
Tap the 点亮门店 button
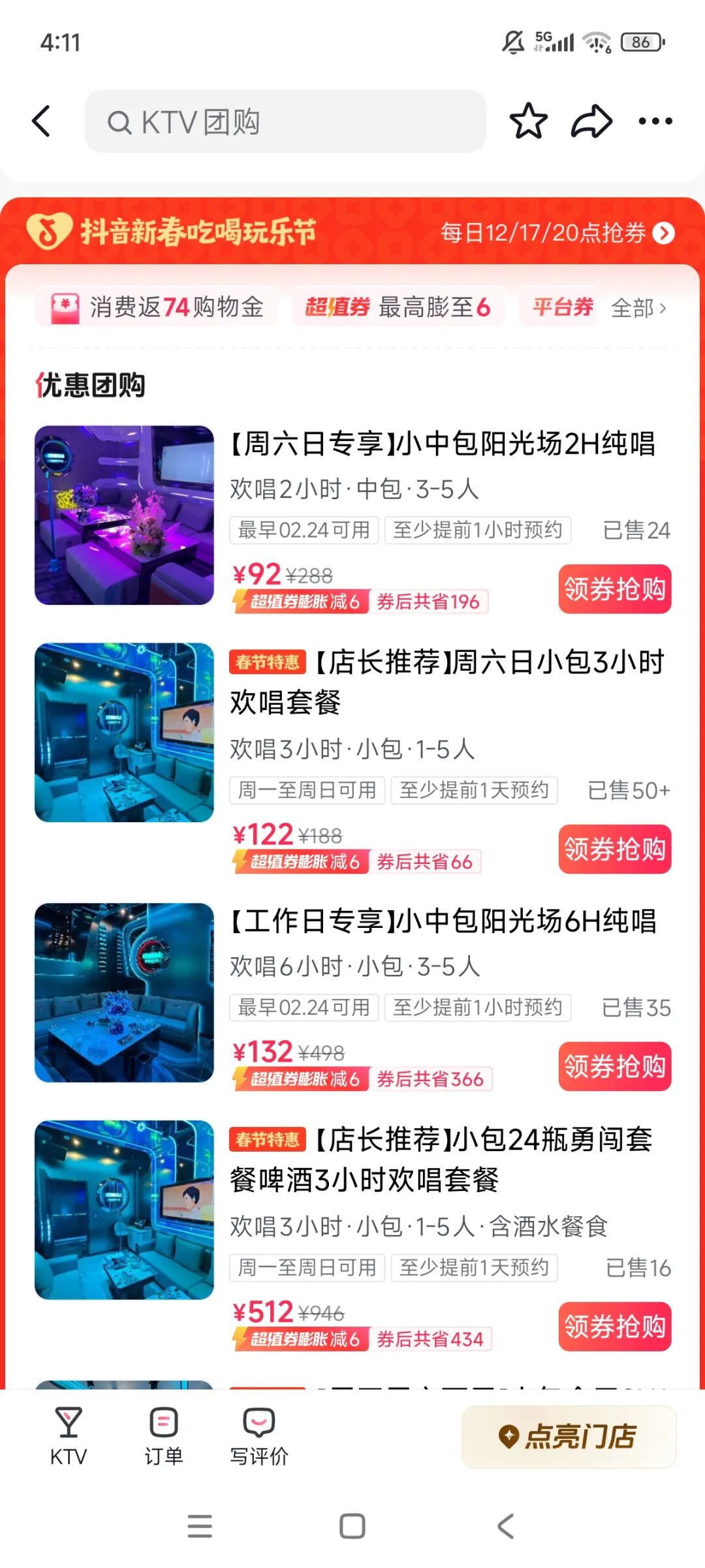pyautogui.click(x=568, y=1437)
